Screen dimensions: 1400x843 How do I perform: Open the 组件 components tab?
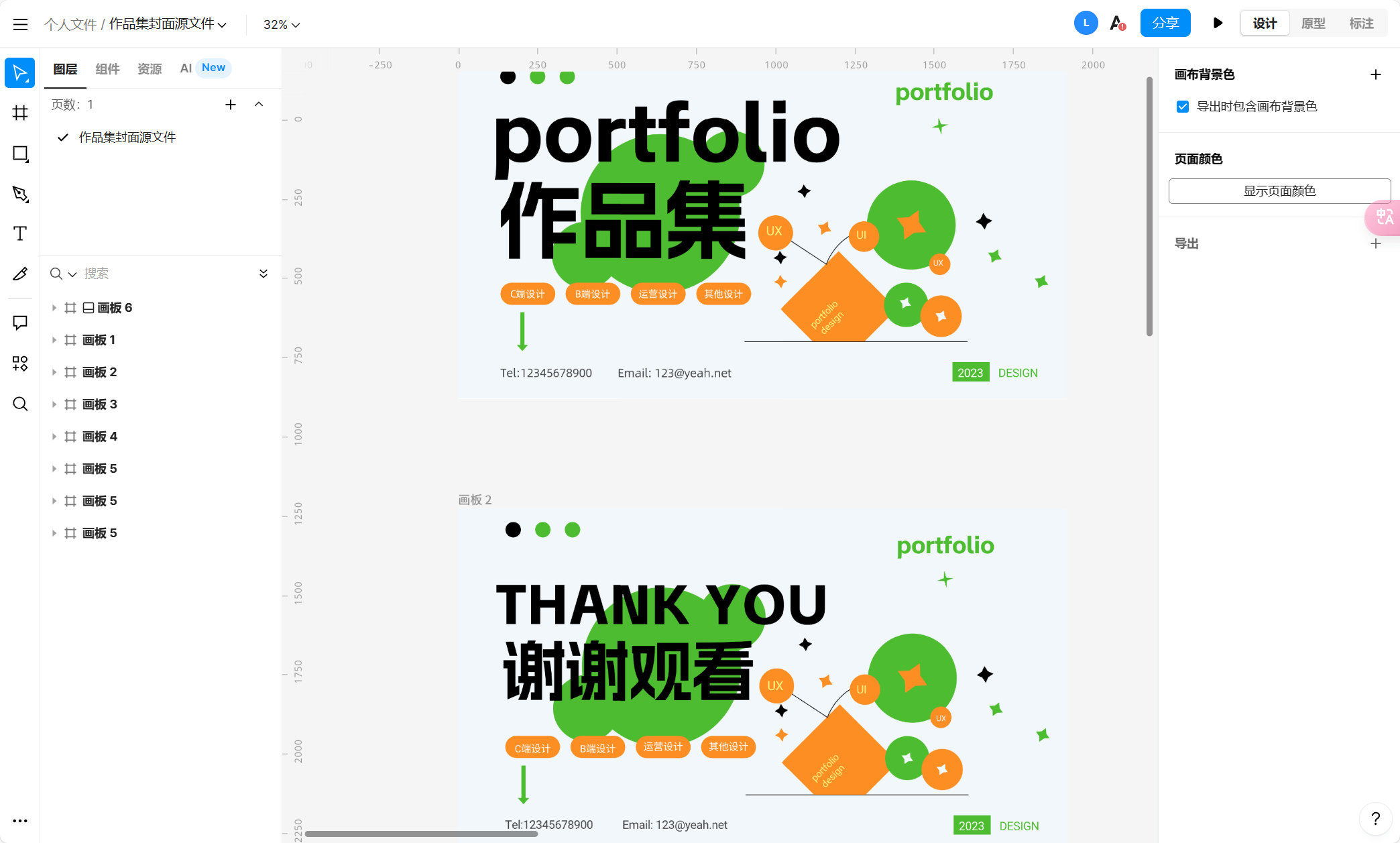pyautogui.click(x=107, y=68)
